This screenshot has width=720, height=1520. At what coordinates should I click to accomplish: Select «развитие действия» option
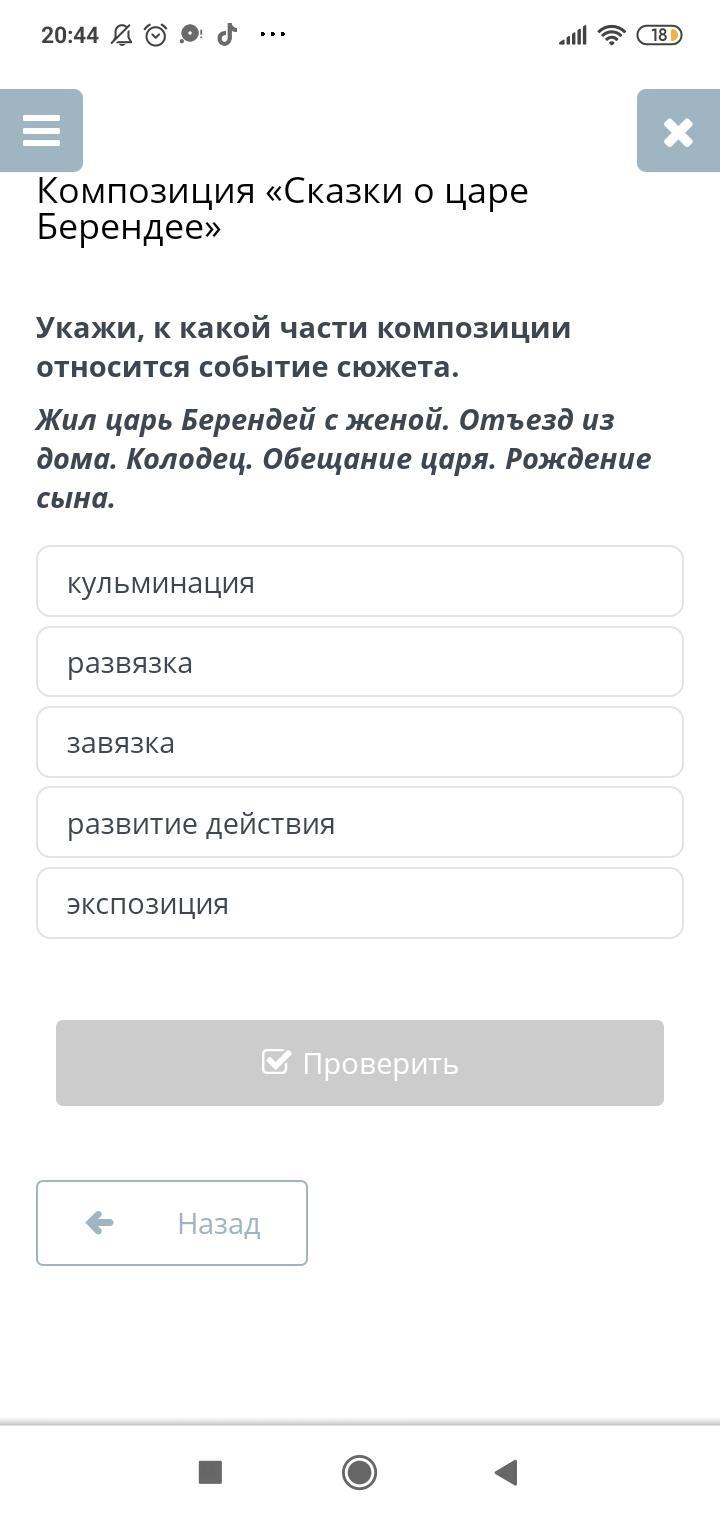coord(360,823)
